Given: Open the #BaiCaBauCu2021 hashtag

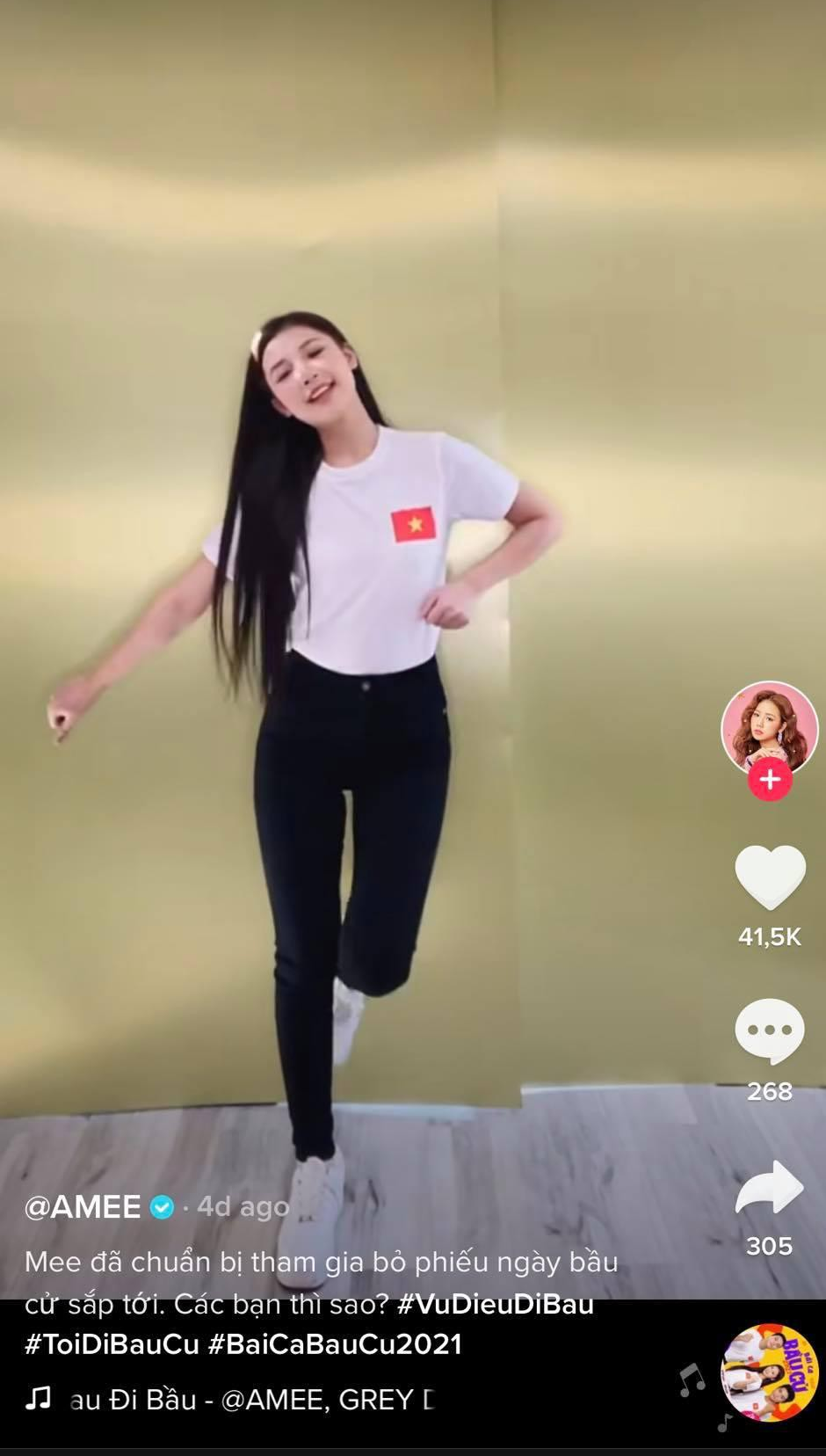Looking at the screenshot, I should (x=335, y=1343).
